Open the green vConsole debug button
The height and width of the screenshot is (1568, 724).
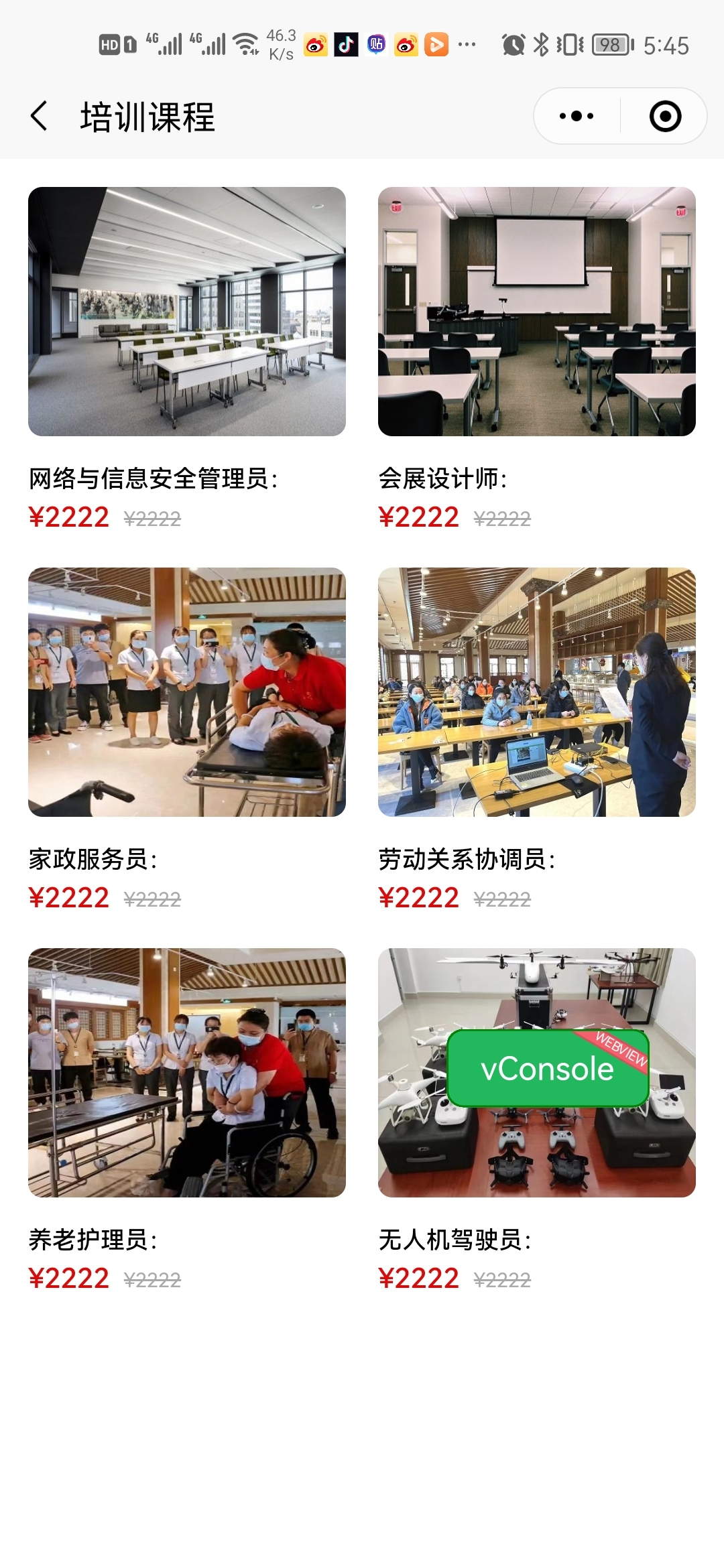[547, 1068]
